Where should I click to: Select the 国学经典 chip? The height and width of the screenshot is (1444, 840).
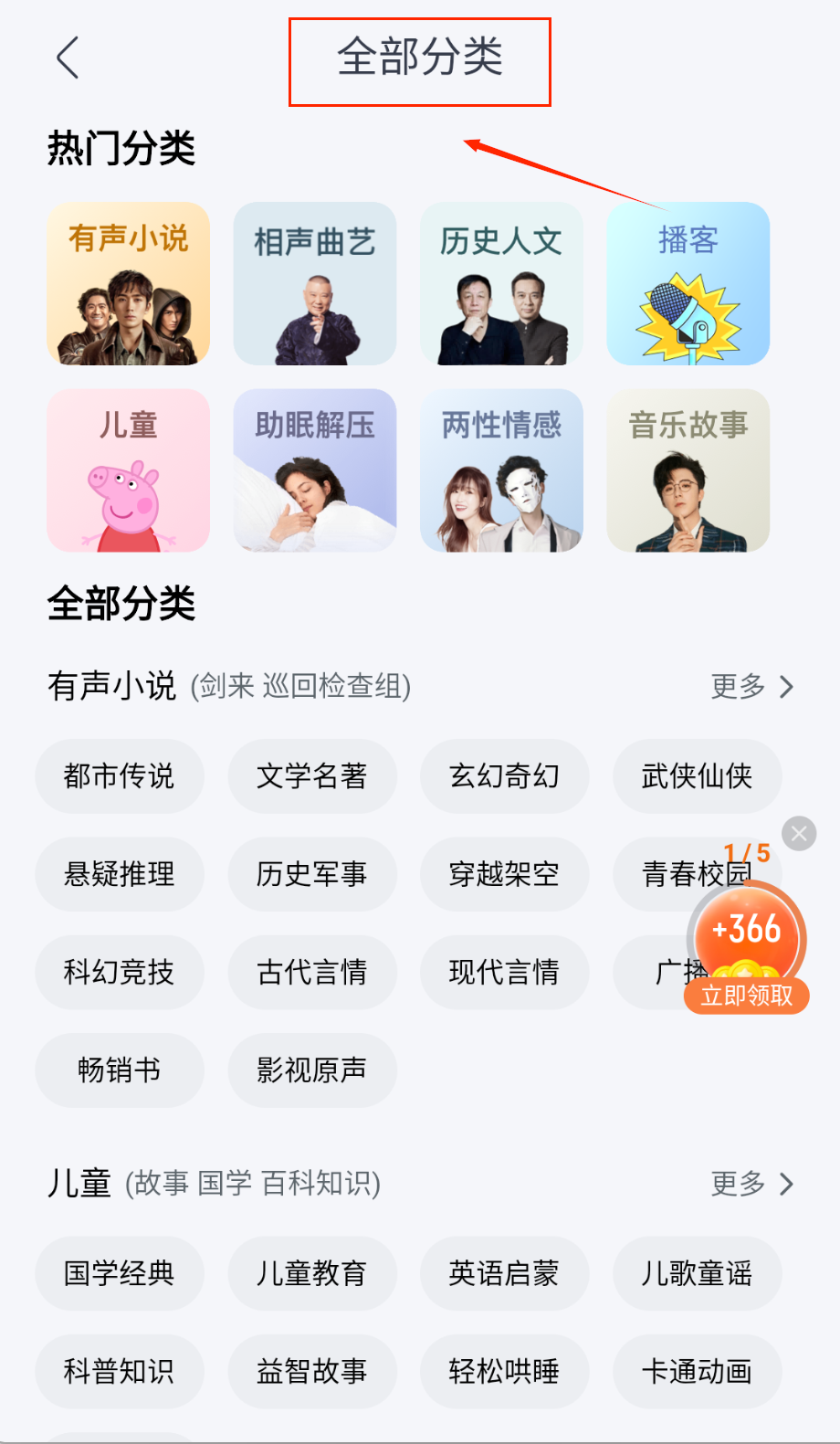click(120, 1273)
